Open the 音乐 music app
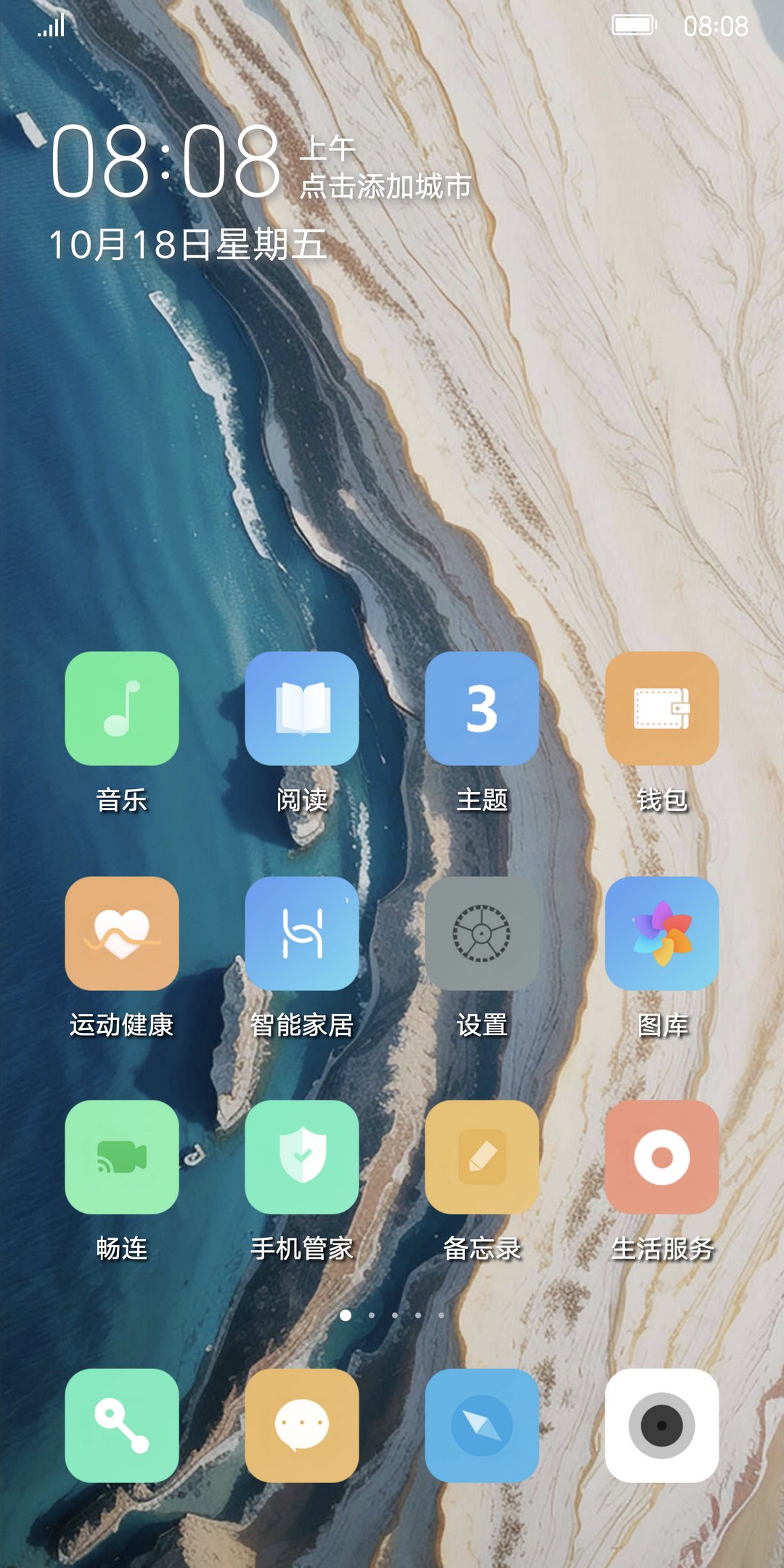 tap(122, 709)
